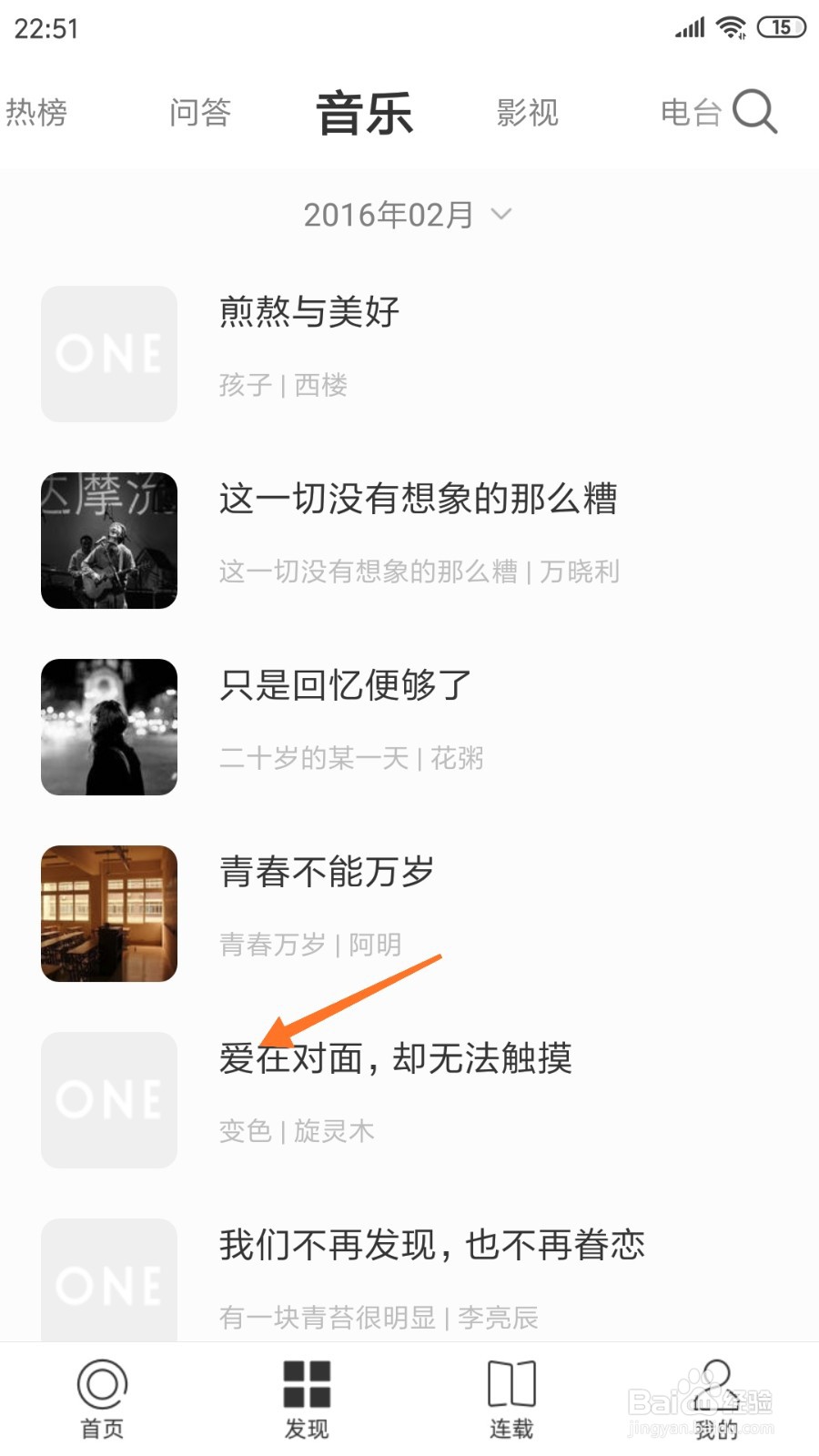Viewport: 819px width, 1456px height.
Task: Switch to the 问答 tab
Action: pos(200,111)
